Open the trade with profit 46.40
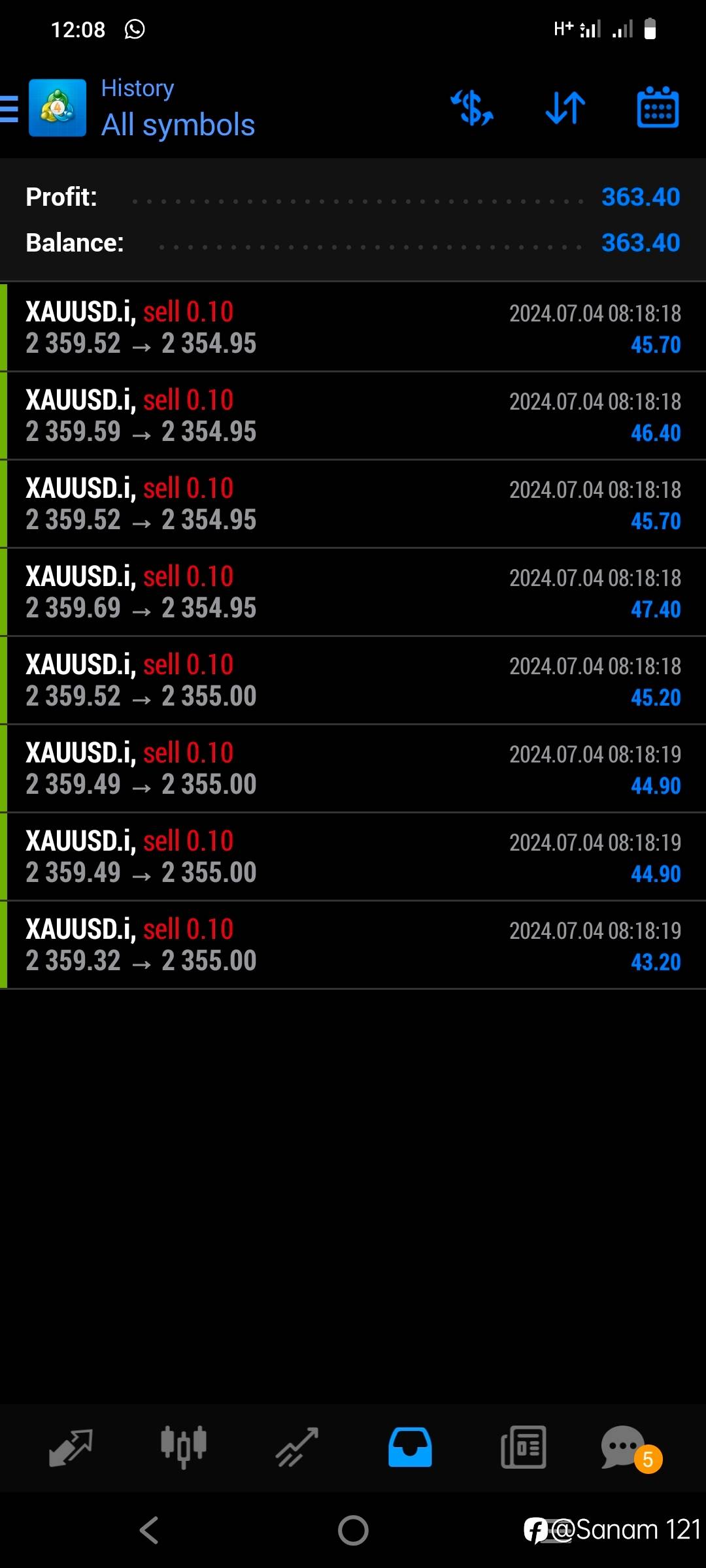This screenshot has width=706, height=1568. 353,416
